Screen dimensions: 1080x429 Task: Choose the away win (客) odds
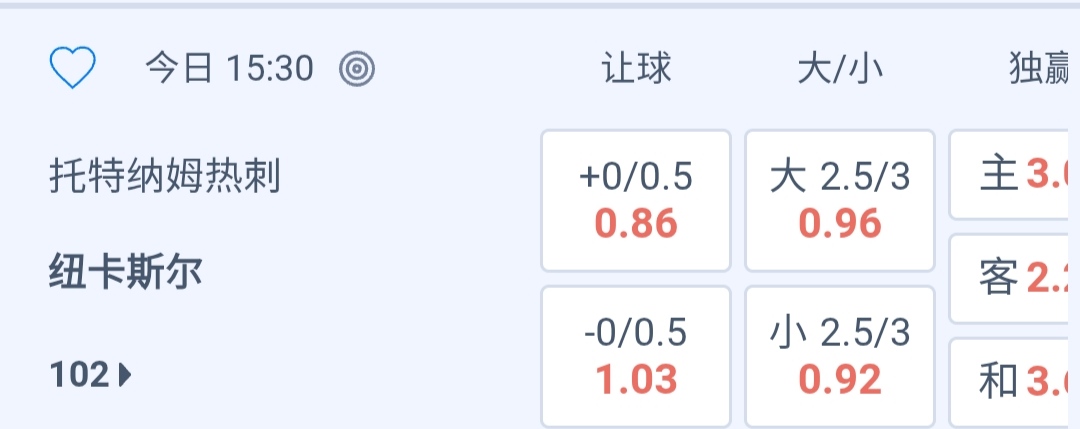1014,279
